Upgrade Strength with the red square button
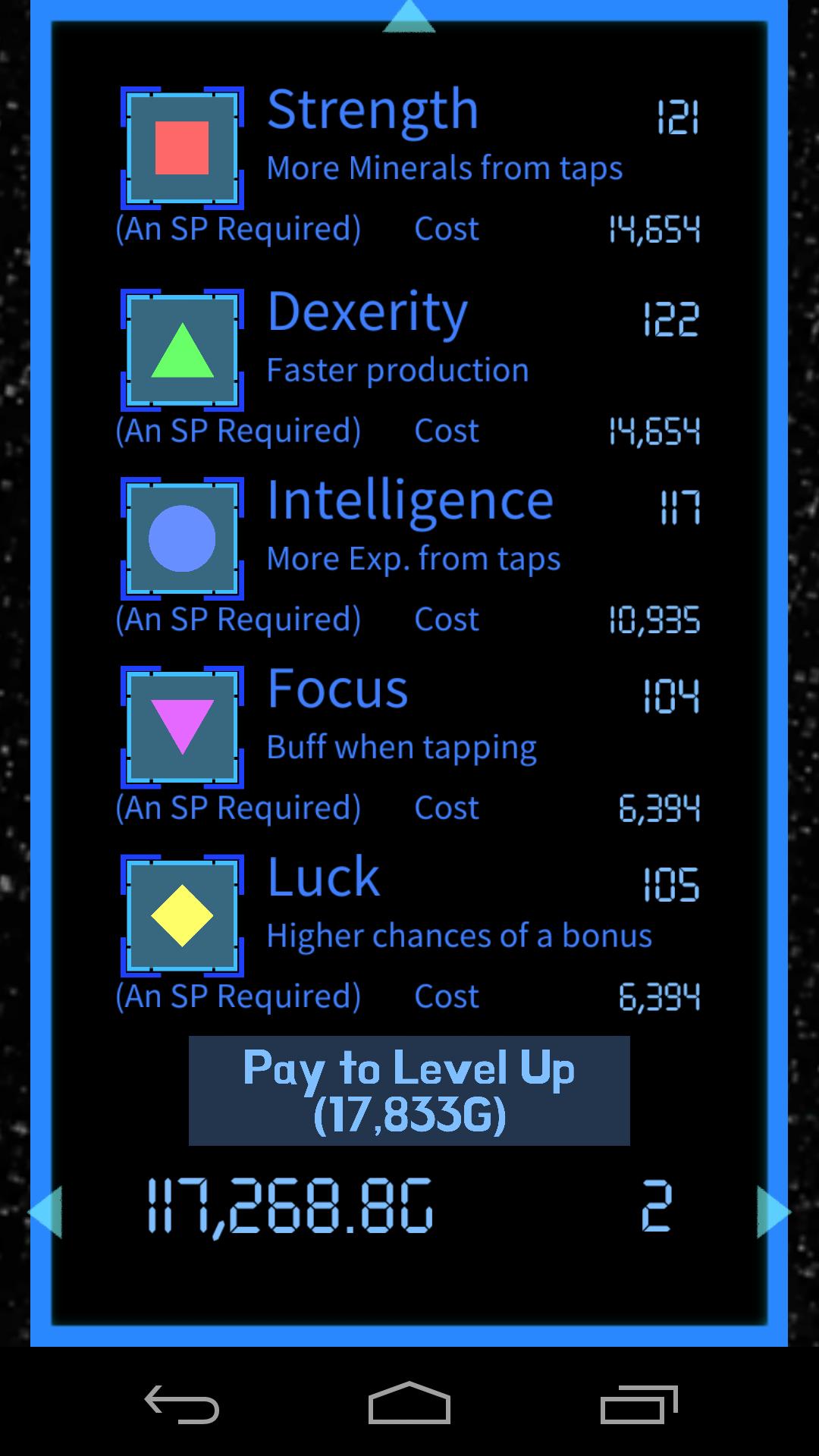819x1456 pixels. (x=182, y=148)
